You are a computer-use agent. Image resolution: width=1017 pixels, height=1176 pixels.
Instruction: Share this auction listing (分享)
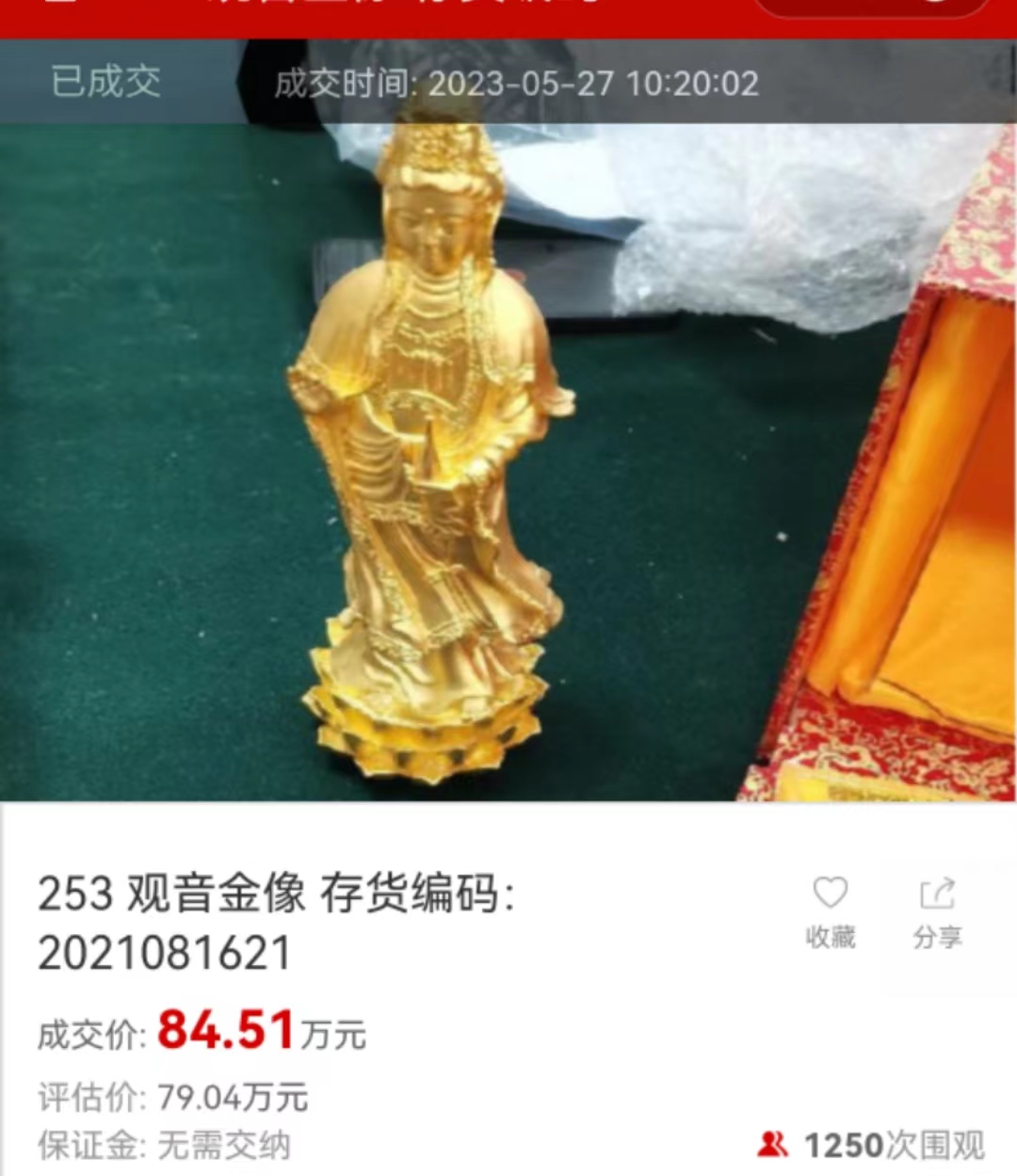(937, 909)
